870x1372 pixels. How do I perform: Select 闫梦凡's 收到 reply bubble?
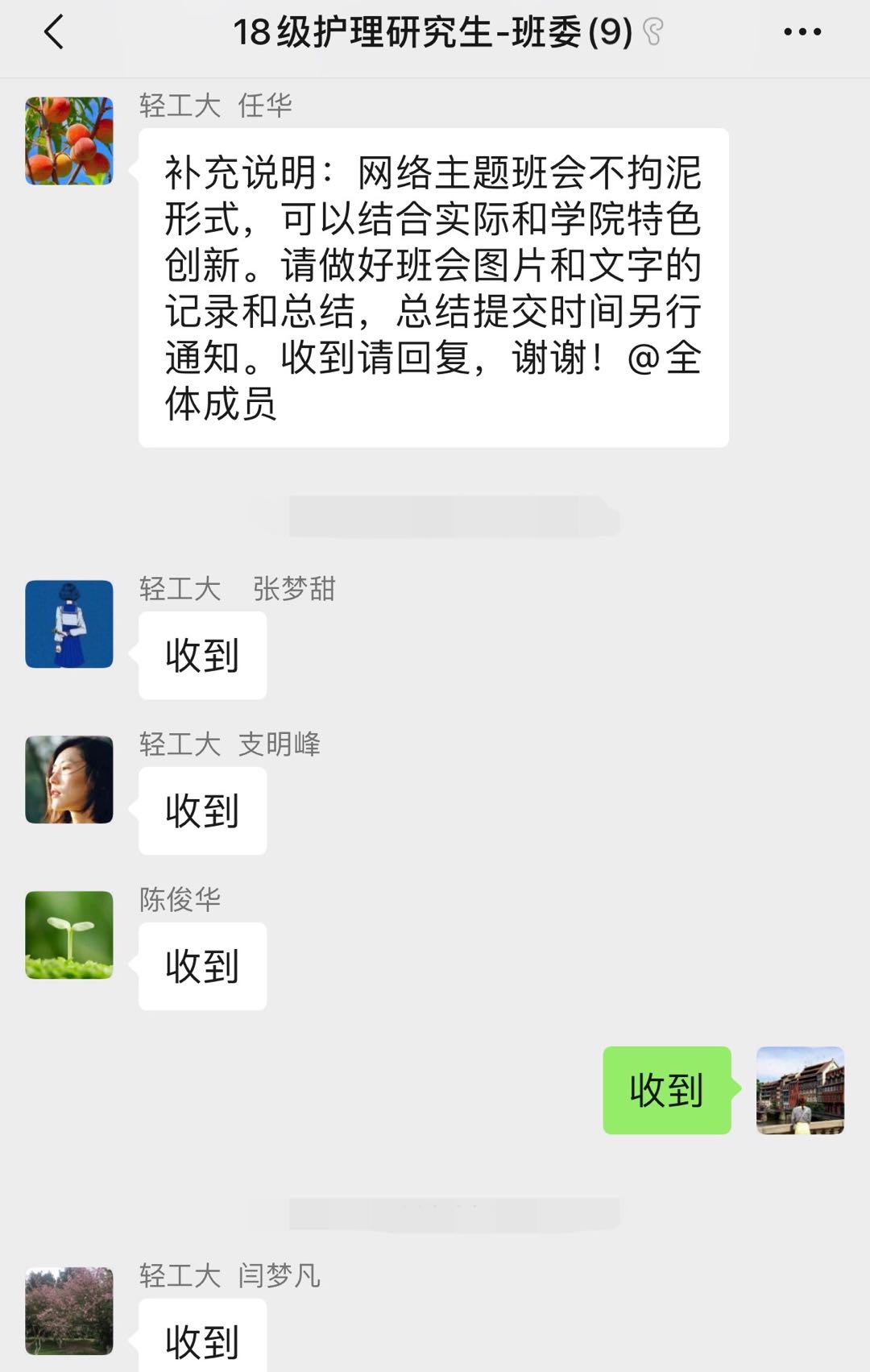pos(201,1337)
